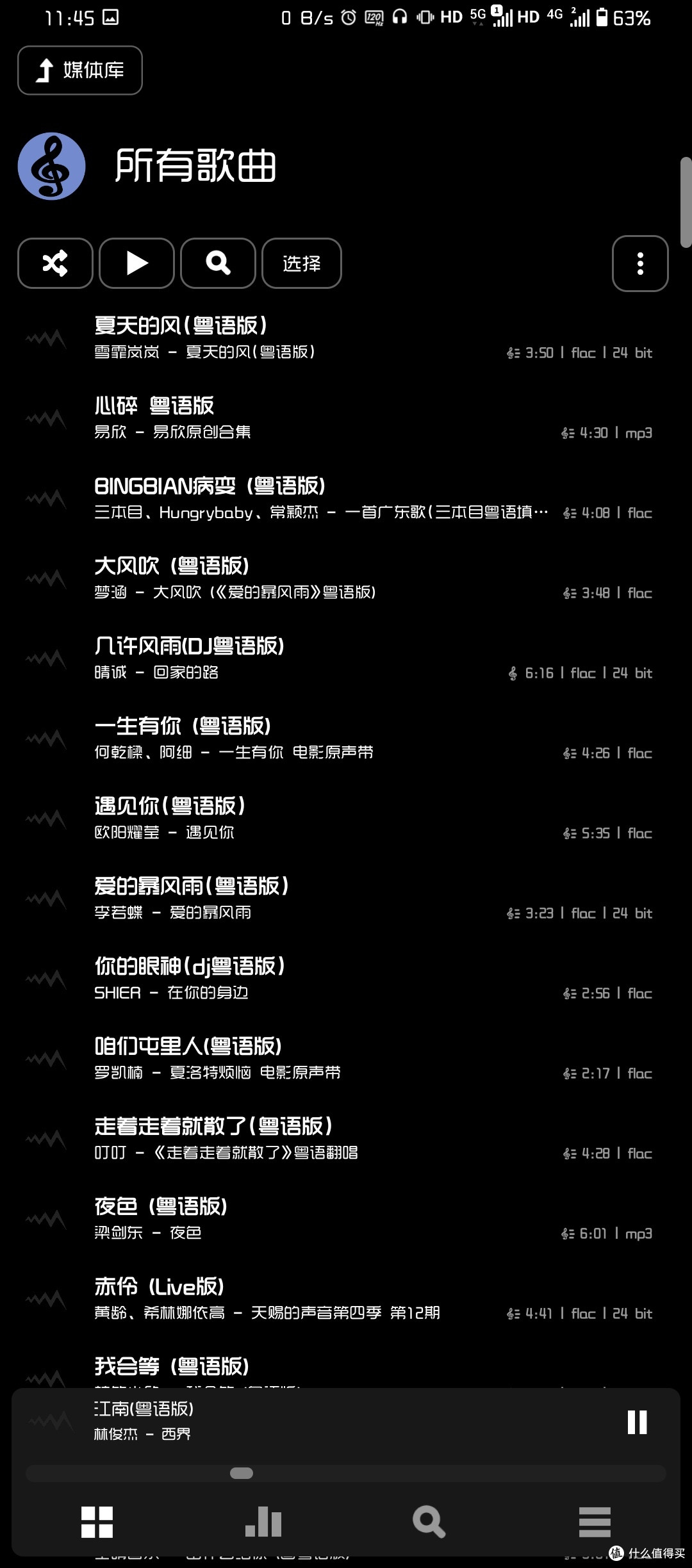Enable selection mode with the 选择 button
Image resolution: width=692 pixels, height=1568 pixels.
pyautogui.click(x=301, y=263)
